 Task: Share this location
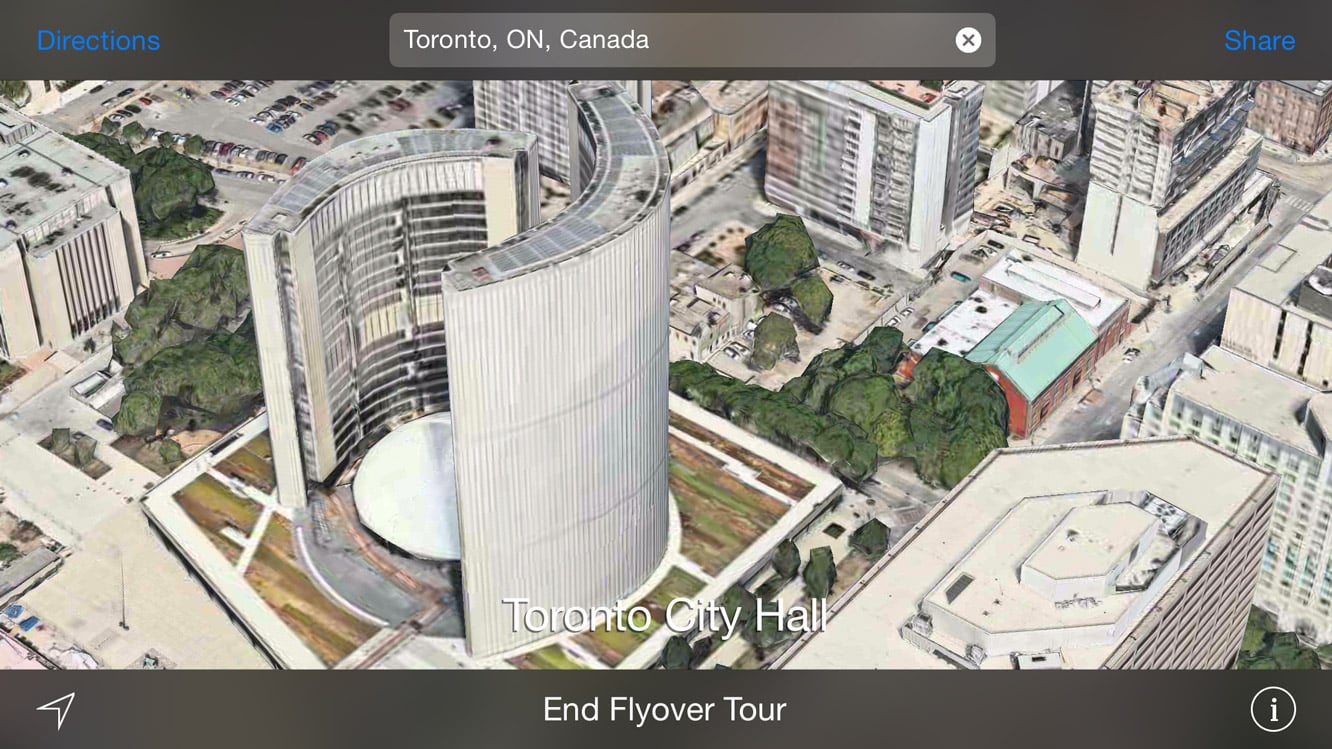pyautogui.click(x=1259, y=40)
